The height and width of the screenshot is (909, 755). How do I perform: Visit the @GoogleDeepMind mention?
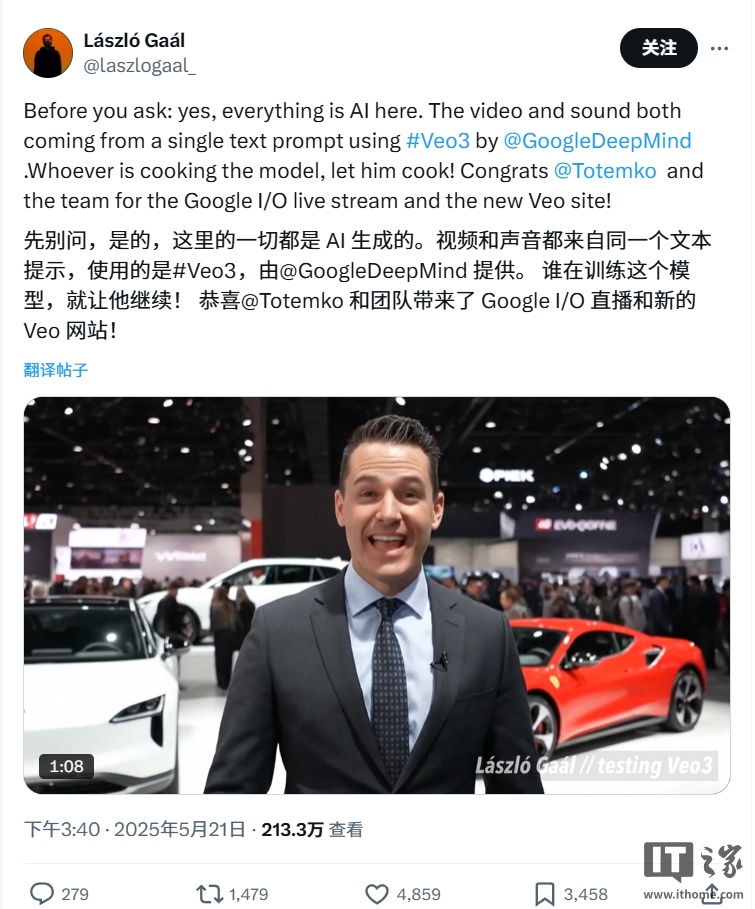coord(598,141)
